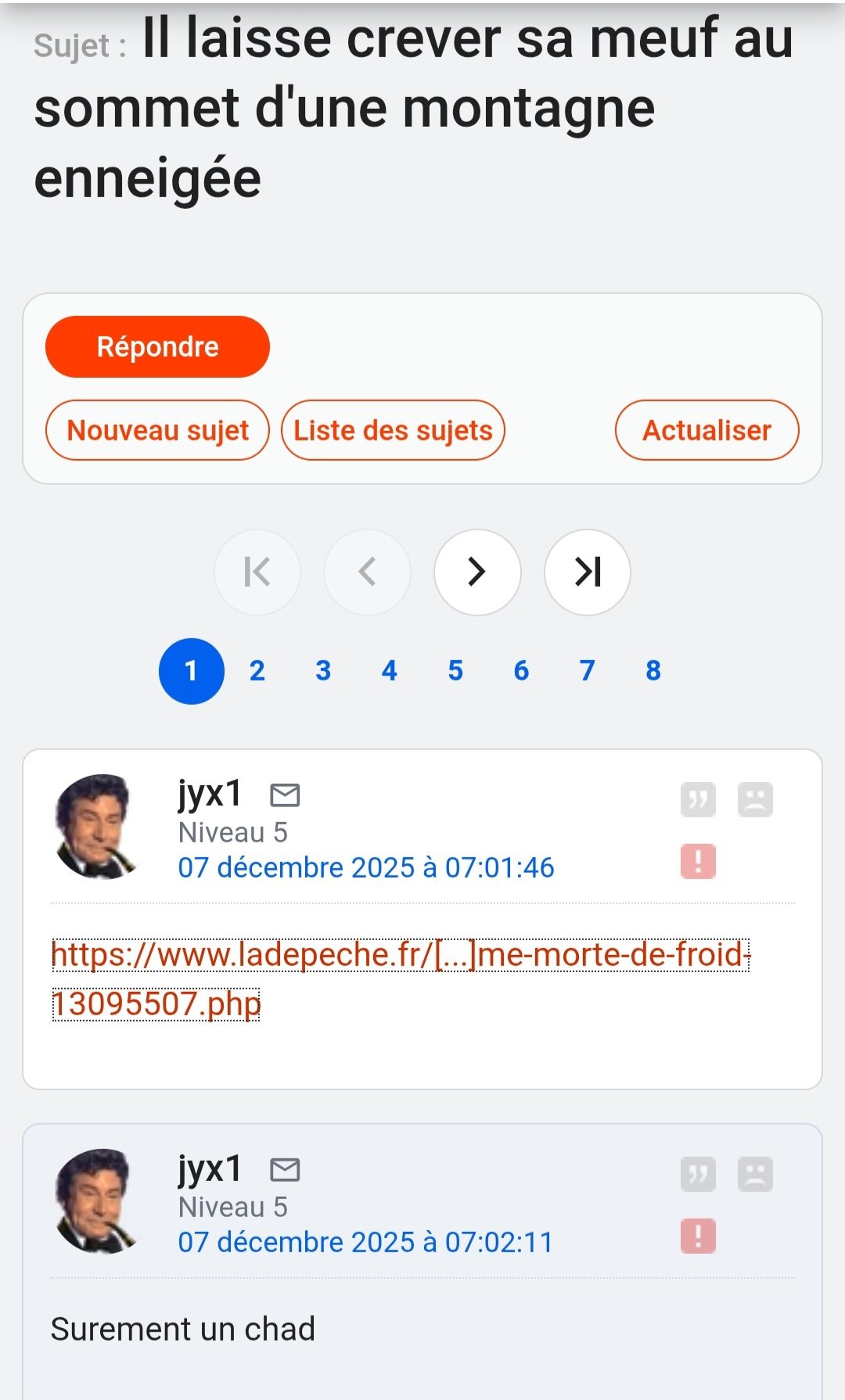Go to the next page arrow

pos(477,572)
